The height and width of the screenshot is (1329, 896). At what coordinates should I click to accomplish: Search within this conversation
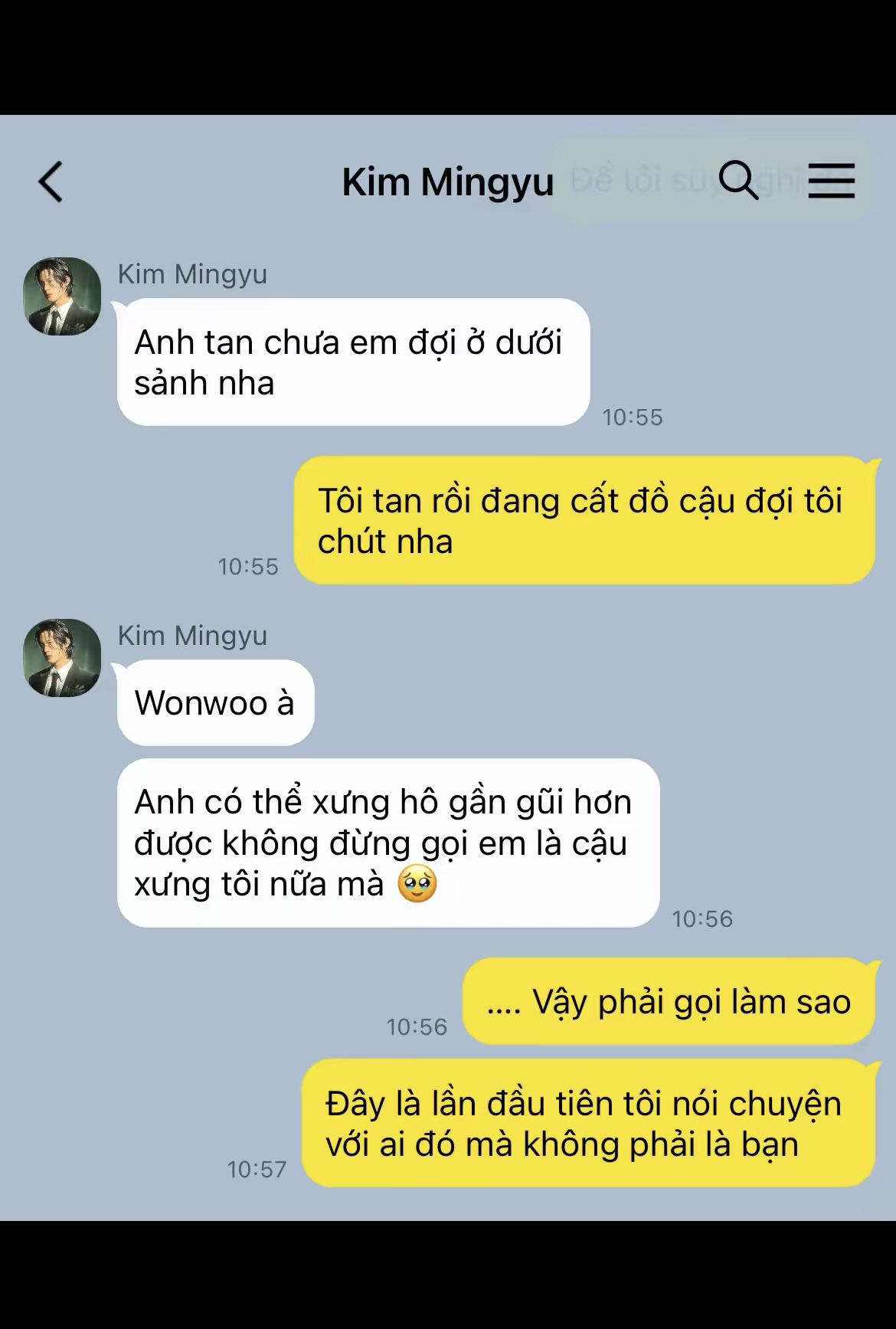[738, 182]
